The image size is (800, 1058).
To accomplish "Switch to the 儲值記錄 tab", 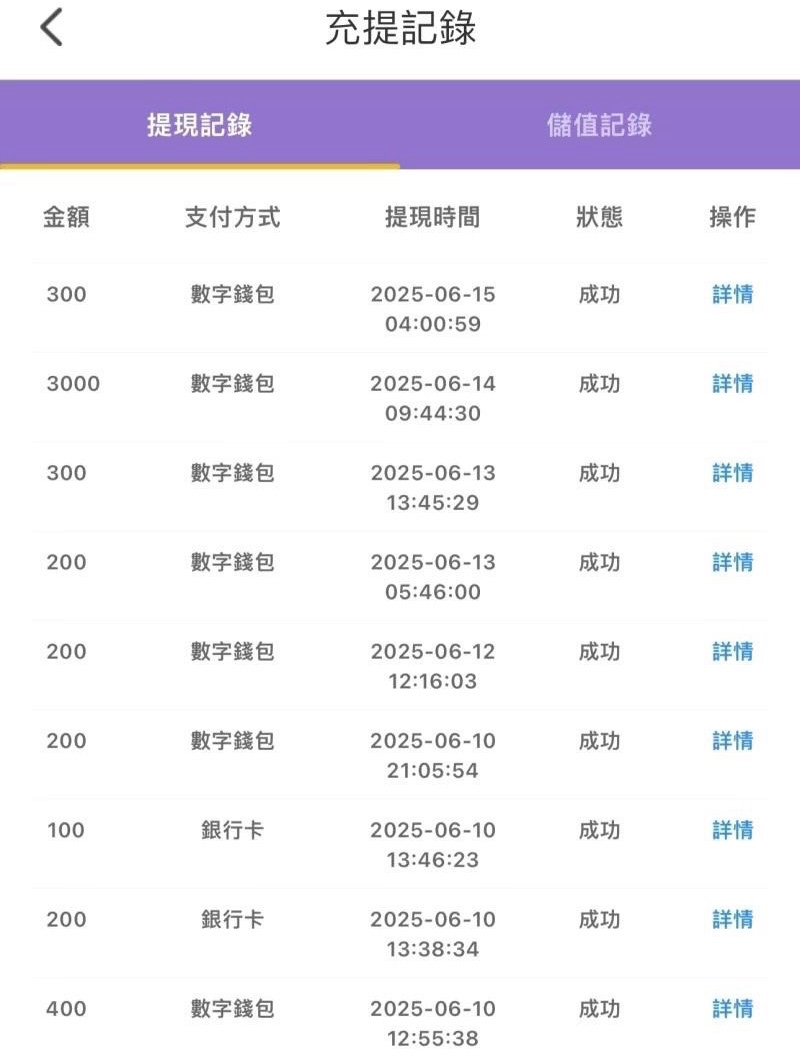I will pos(599,125).
